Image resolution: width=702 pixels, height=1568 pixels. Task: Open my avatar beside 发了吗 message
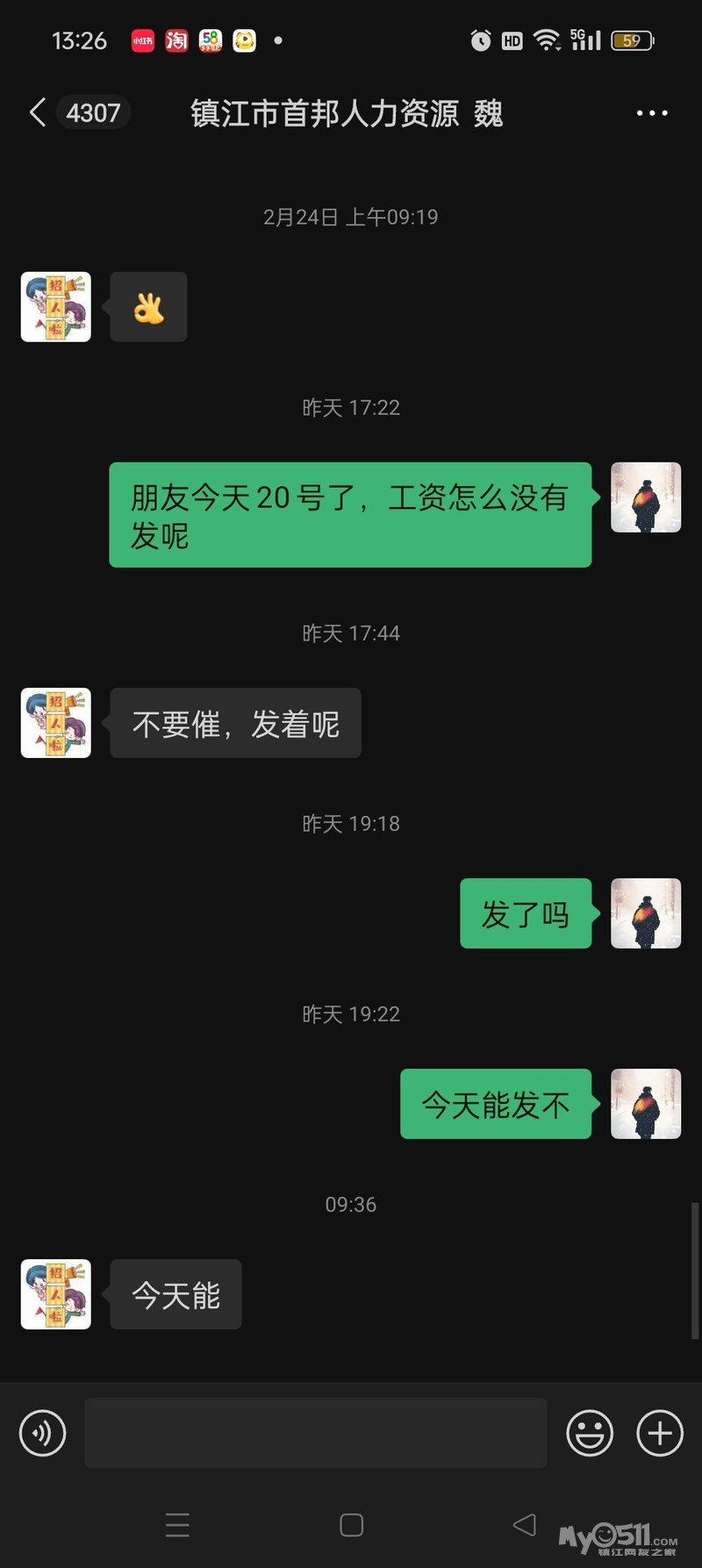[646, 913]
